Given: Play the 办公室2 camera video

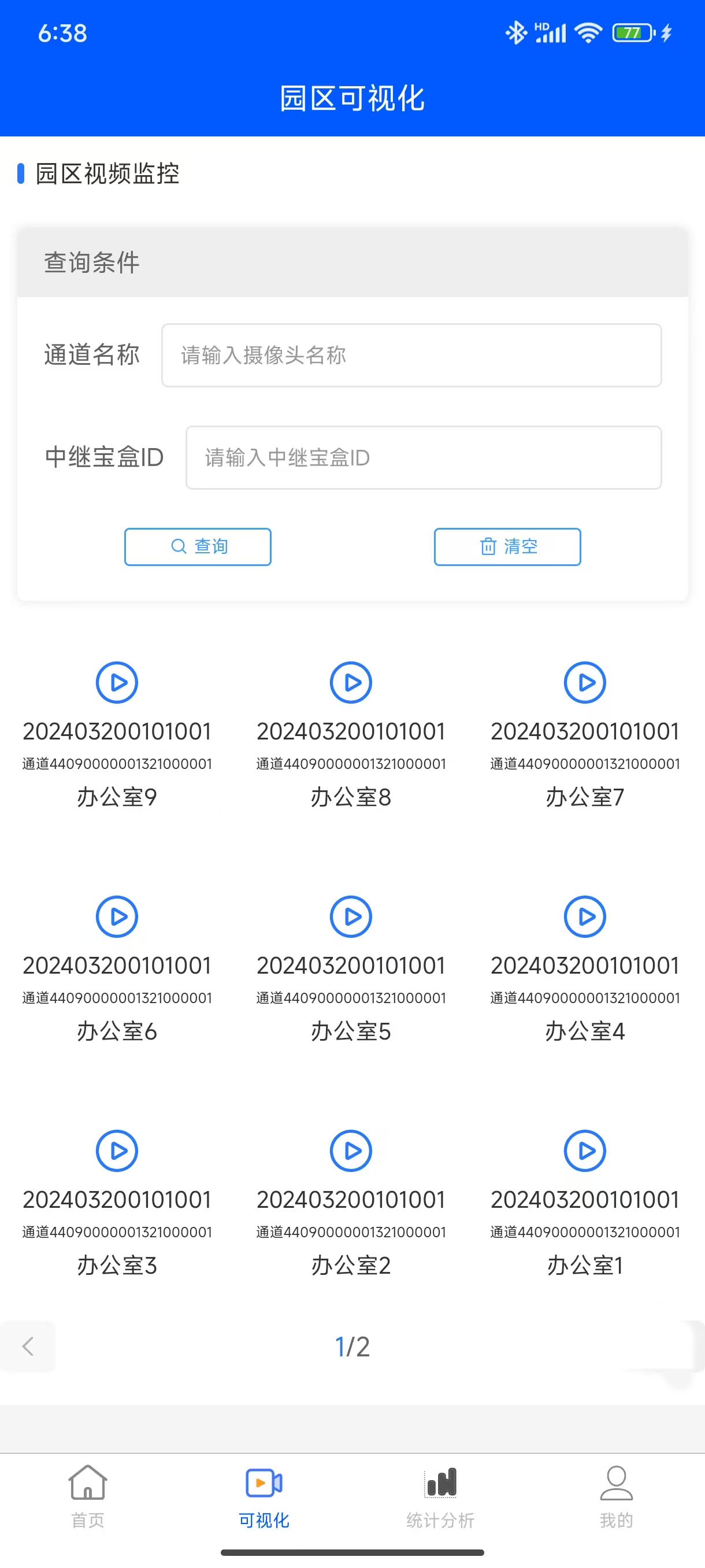Looking at the screenshot, I should tap(351, 1151).
